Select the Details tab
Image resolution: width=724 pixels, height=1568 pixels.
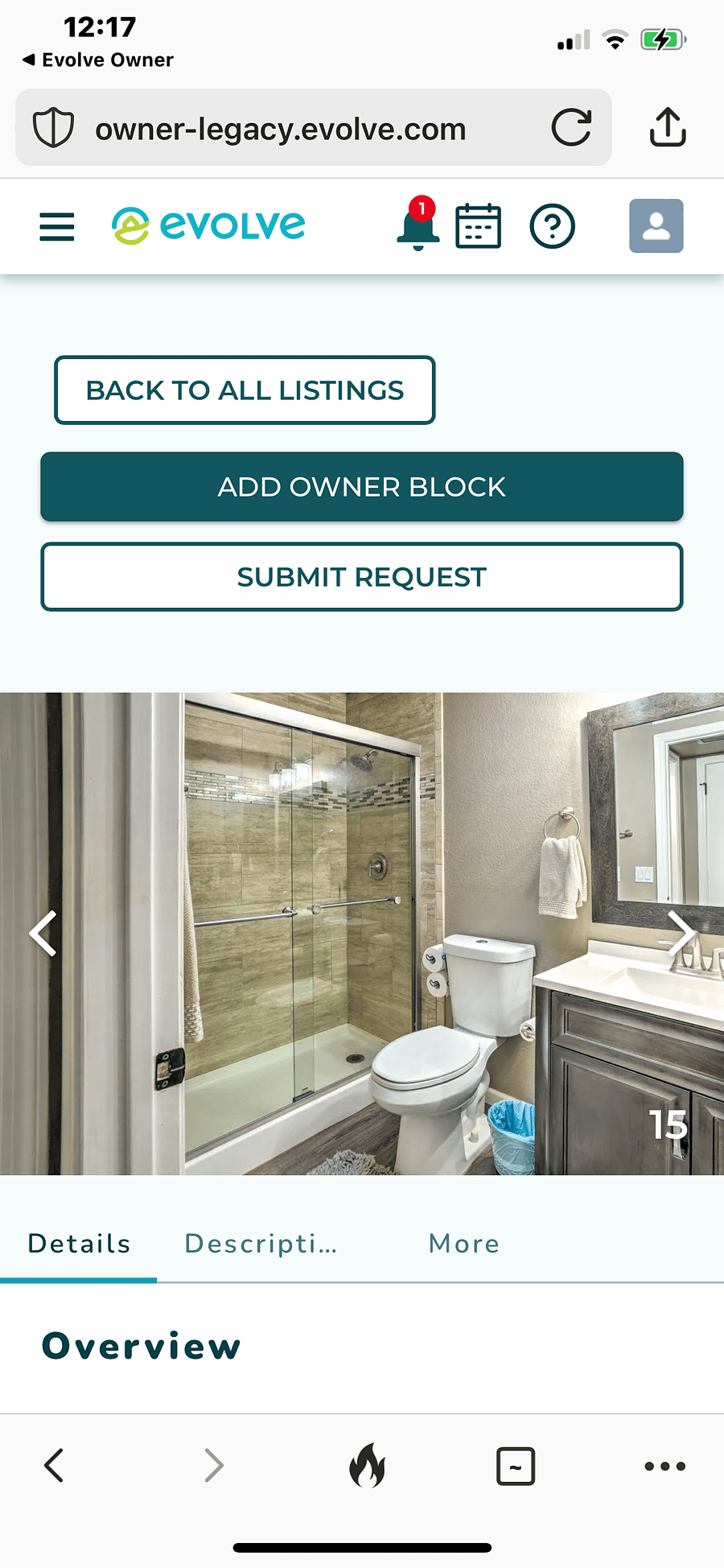click(x=79, y=1244)
